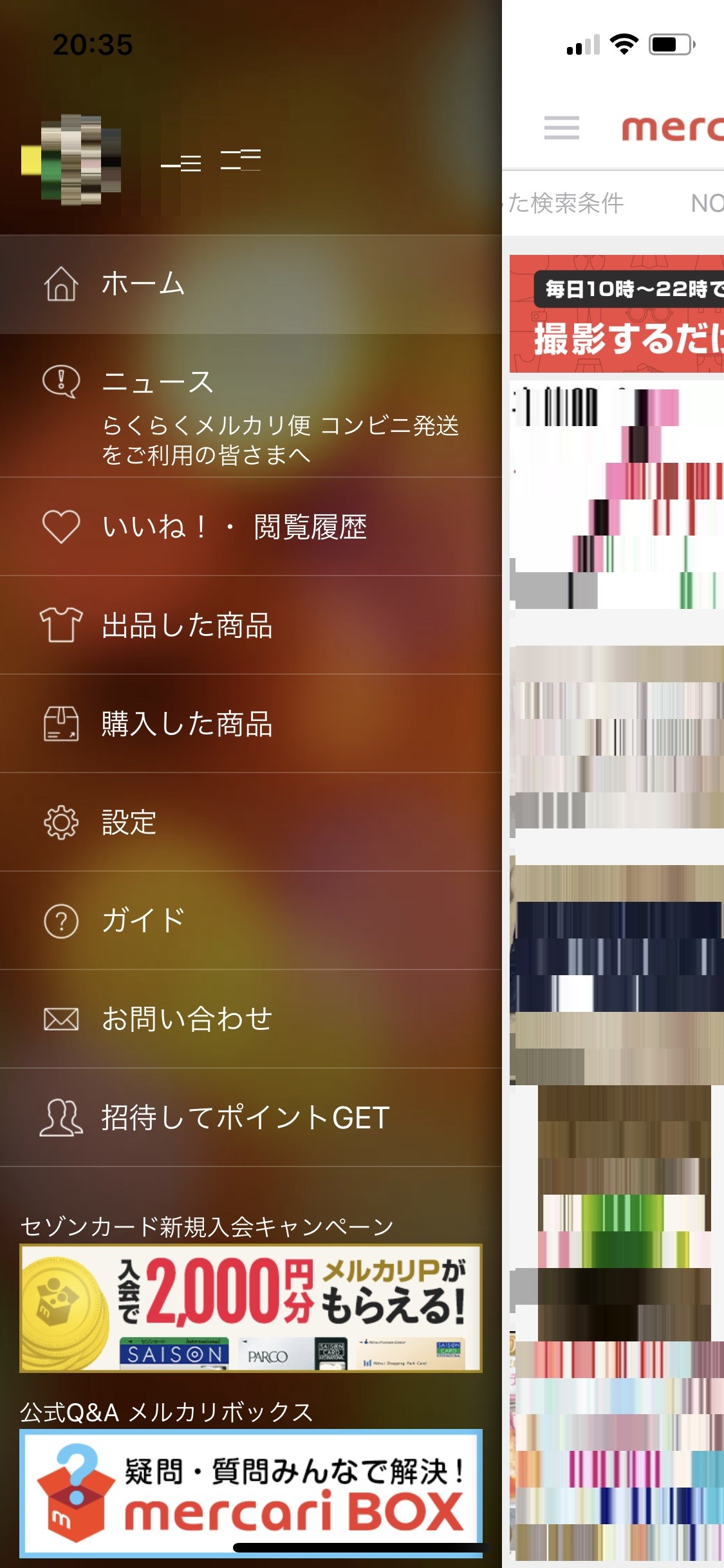View 購入した商品 list
Image resolution: width=724 pixels, height=1568 pixels.
251,724
